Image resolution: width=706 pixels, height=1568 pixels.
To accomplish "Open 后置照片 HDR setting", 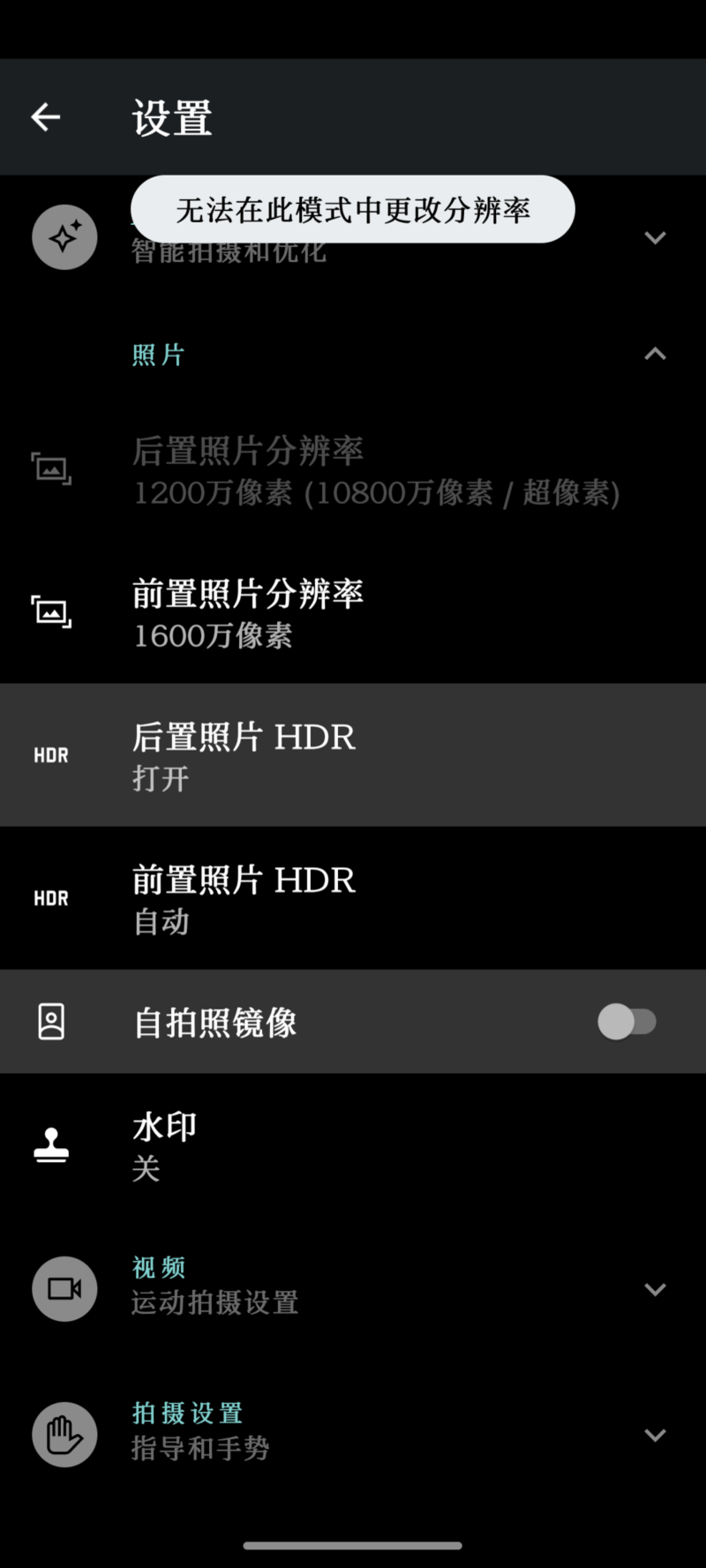I will pos(353,755).
